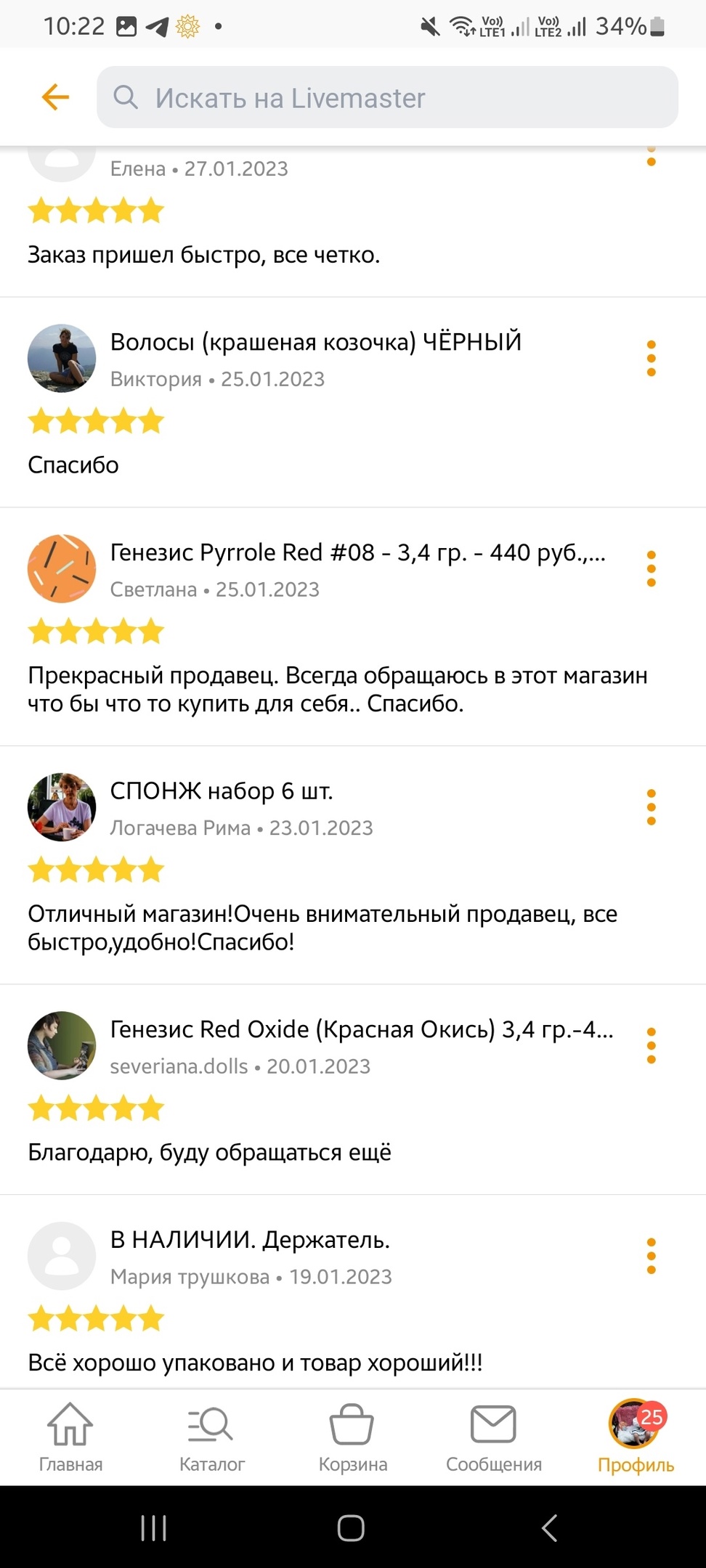The image size is (706, 1568).
Task: Open the options menu on Логачева Рима's review
Action: (651, 807)
